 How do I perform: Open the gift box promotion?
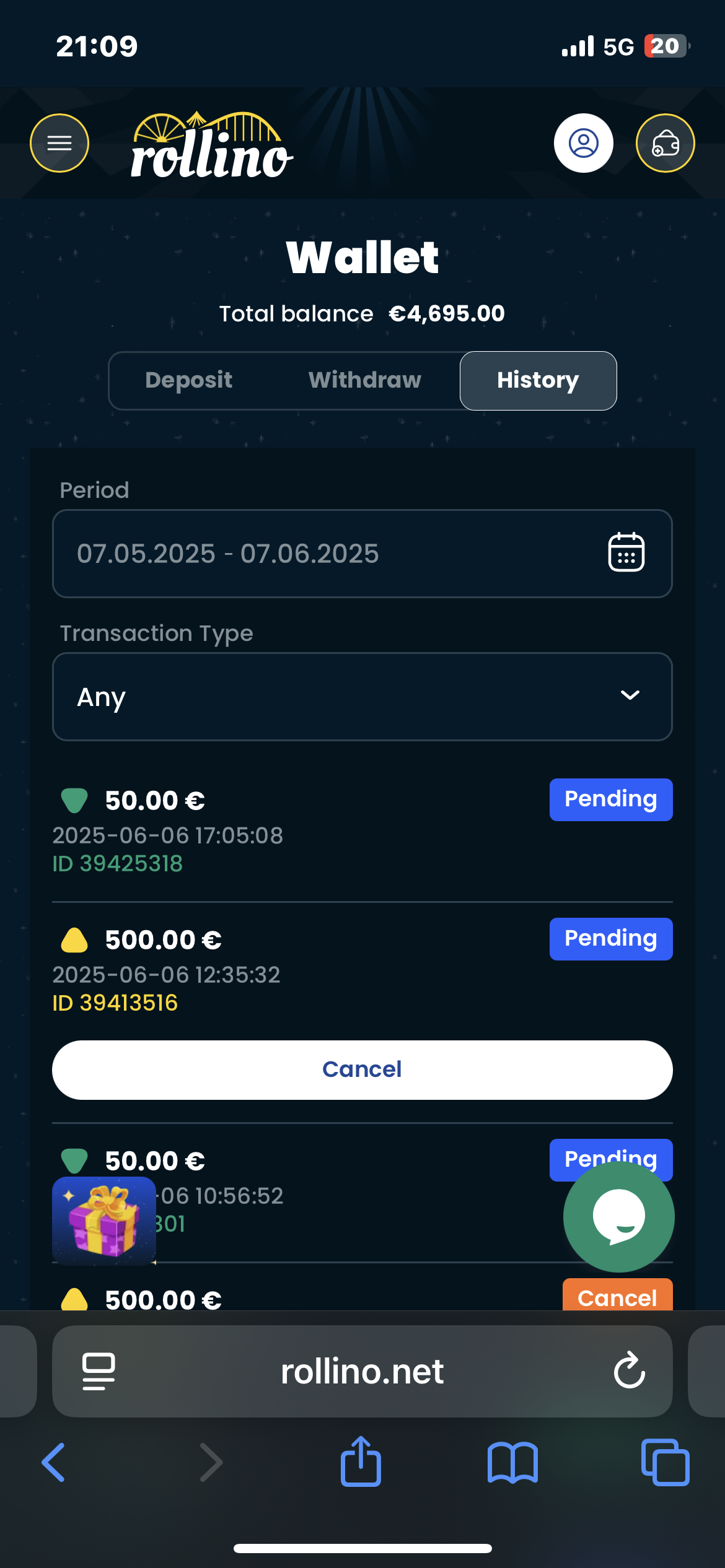pyautogui.click(x=104, y=1220)
